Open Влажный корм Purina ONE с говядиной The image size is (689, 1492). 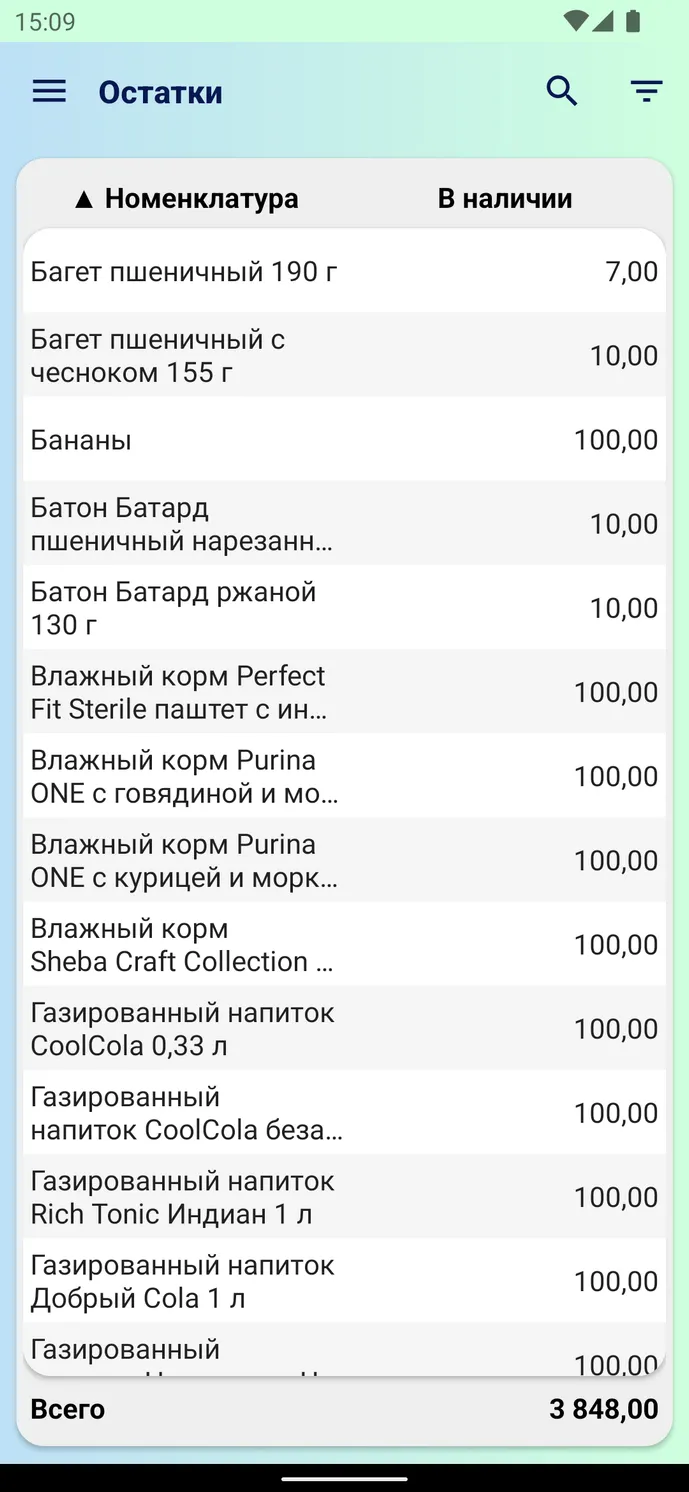click(344, 775)
